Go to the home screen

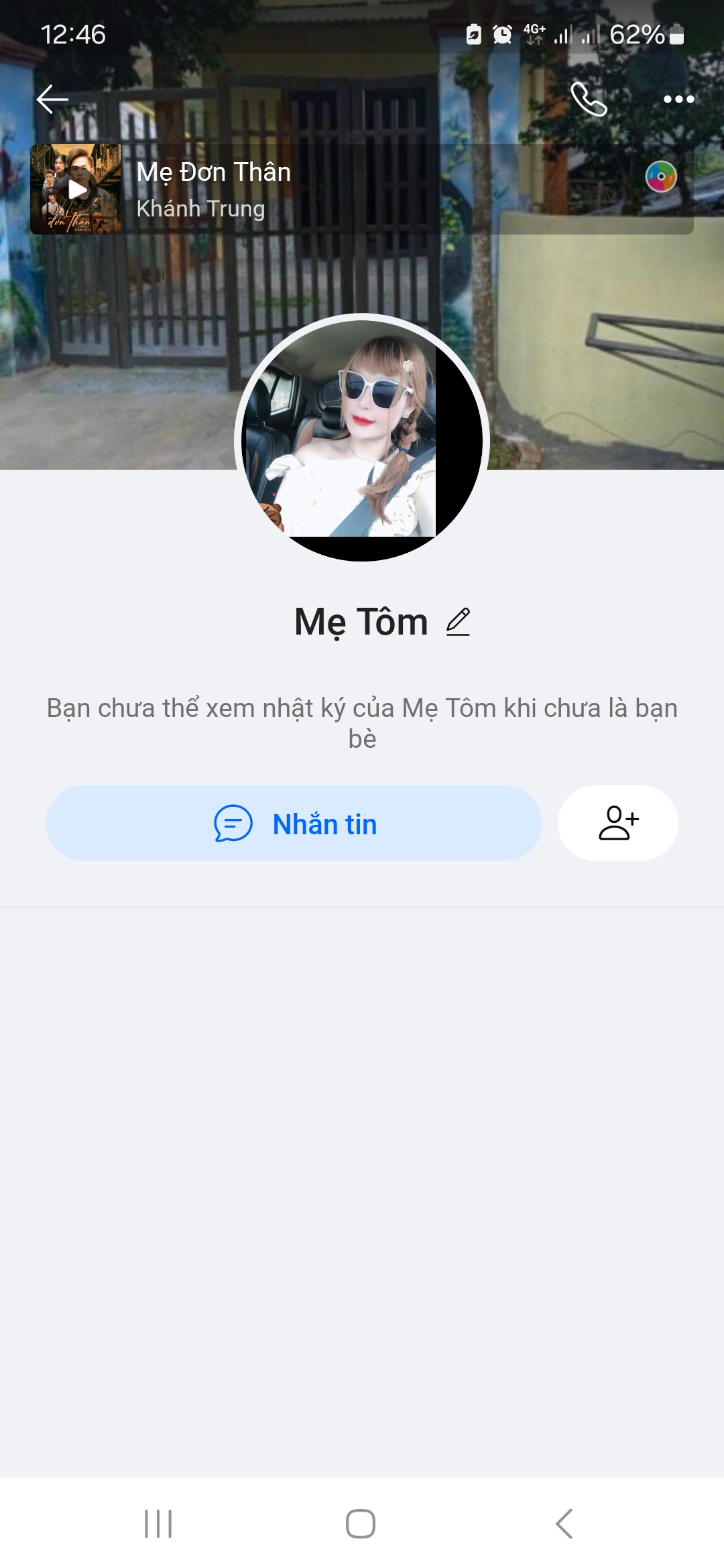[361, 1524]
